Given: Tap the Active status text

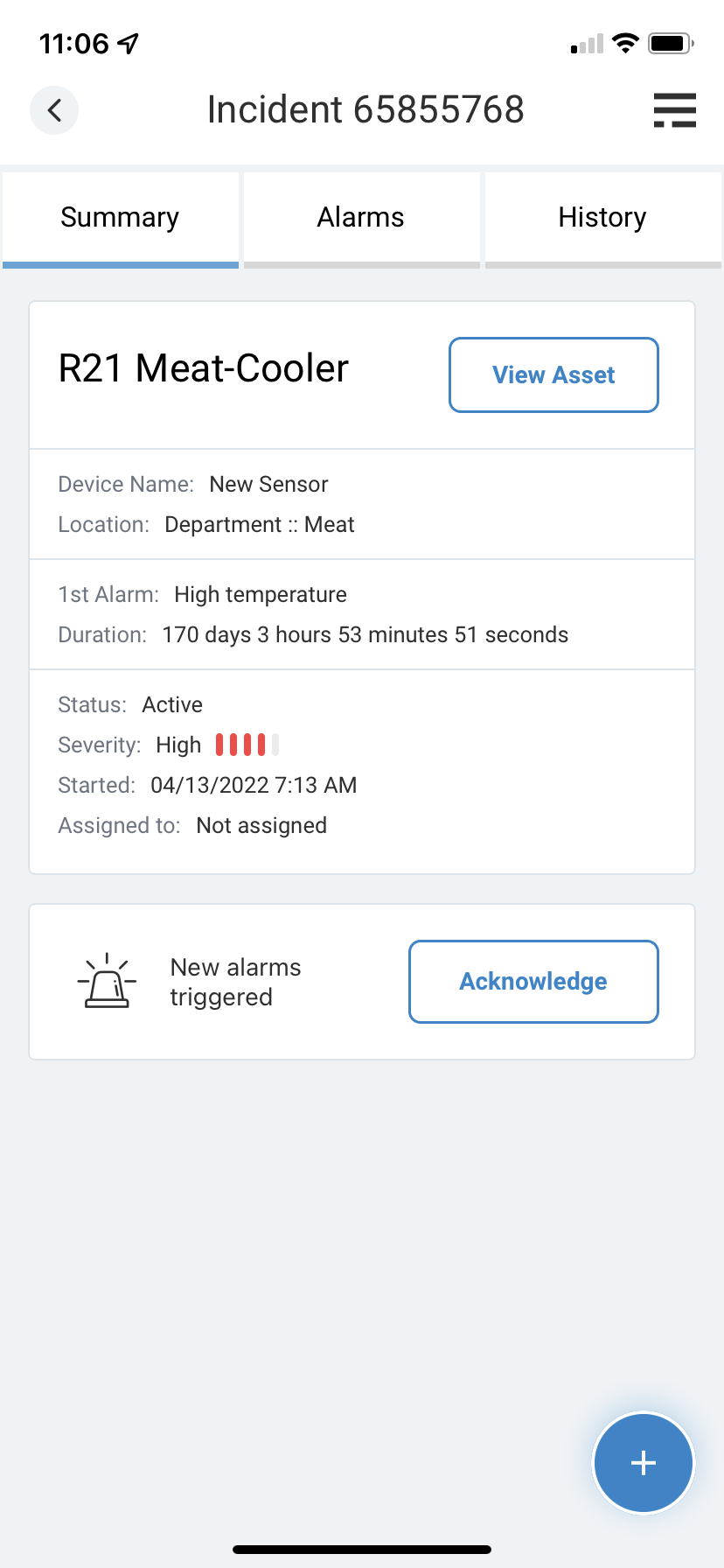Looking at the screenshot, I should pyautogui.click(x=172, y=704).
